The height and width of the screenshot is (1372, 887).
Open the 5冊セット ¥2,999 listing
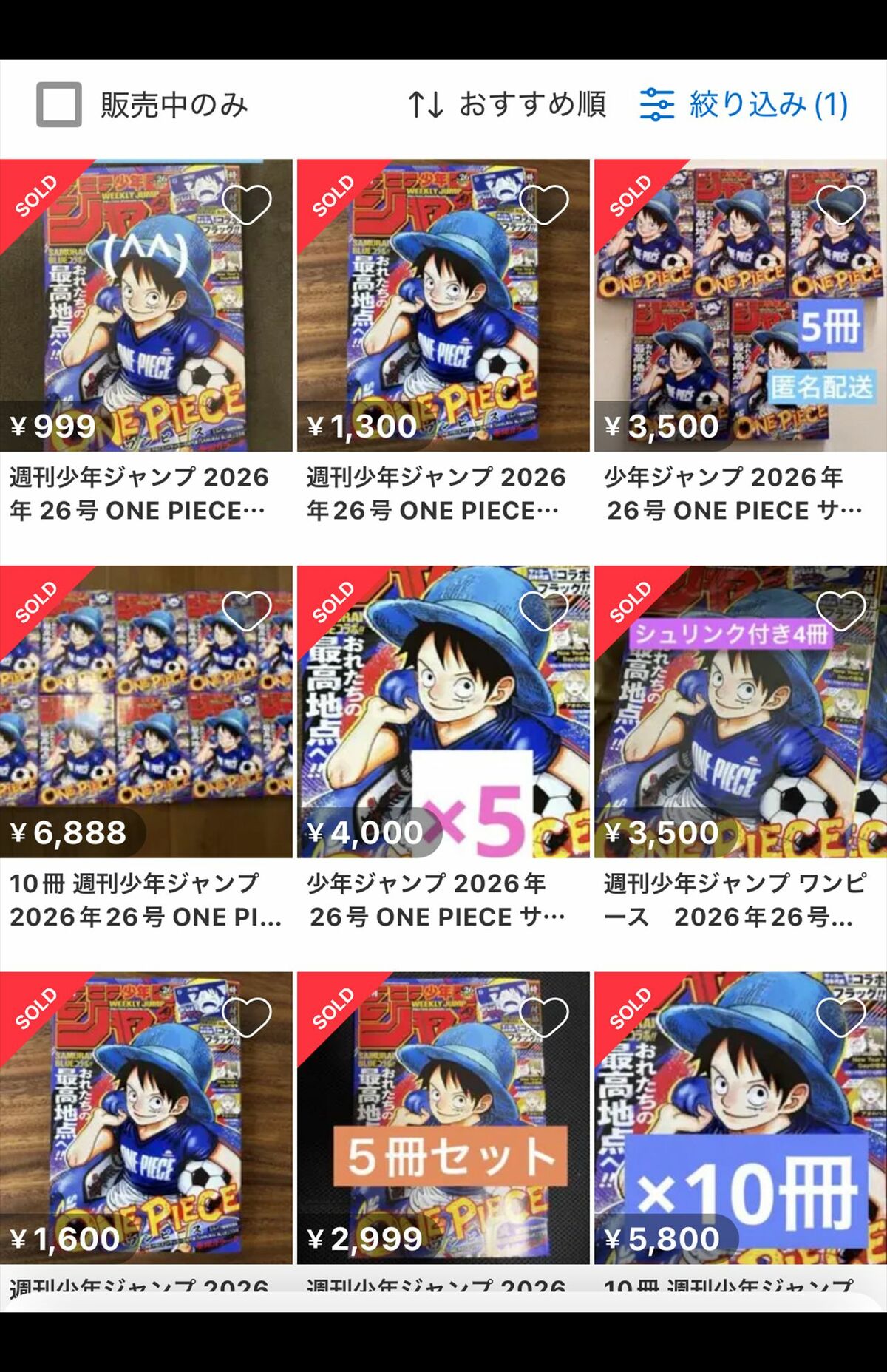pos(443,1118)
